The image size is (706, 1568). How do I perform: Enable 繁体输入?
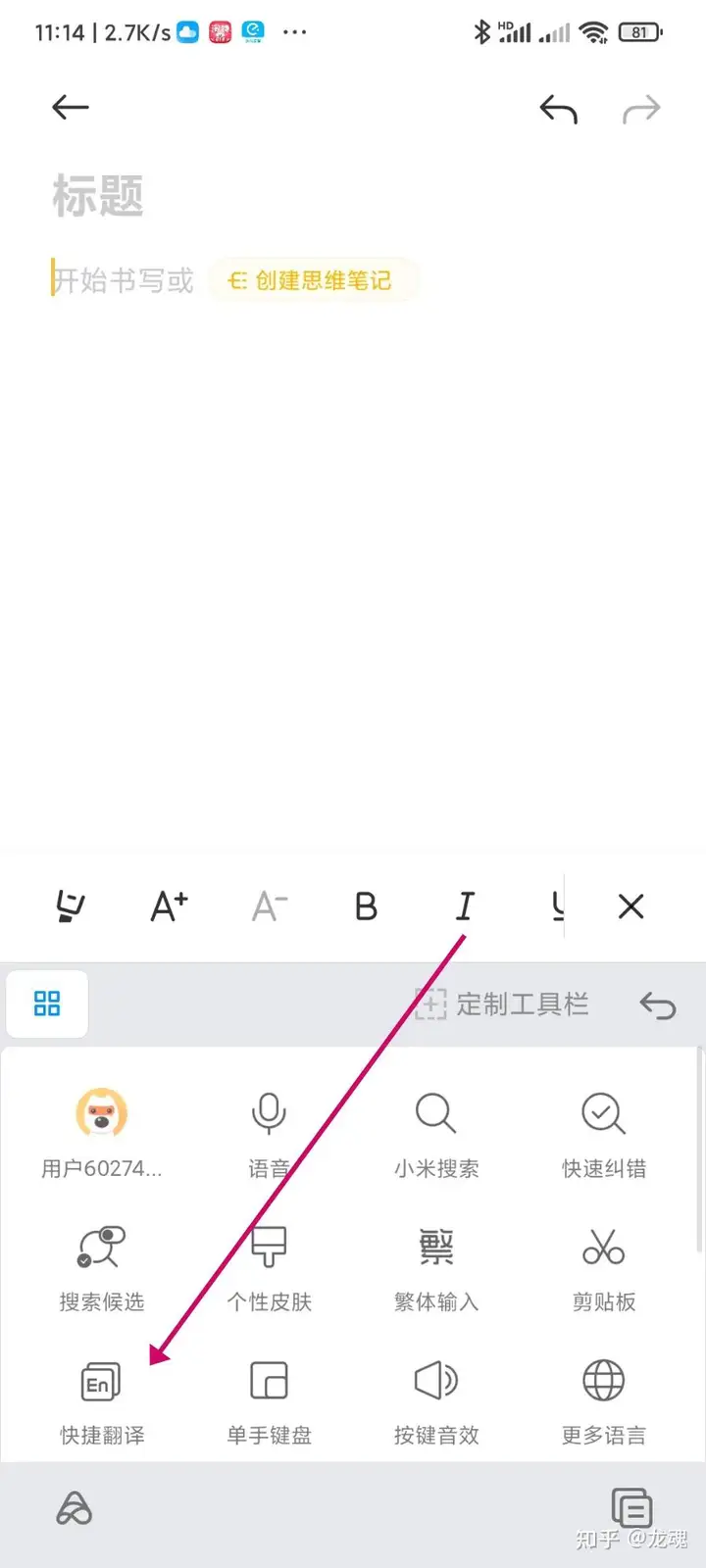[436, 1268]
